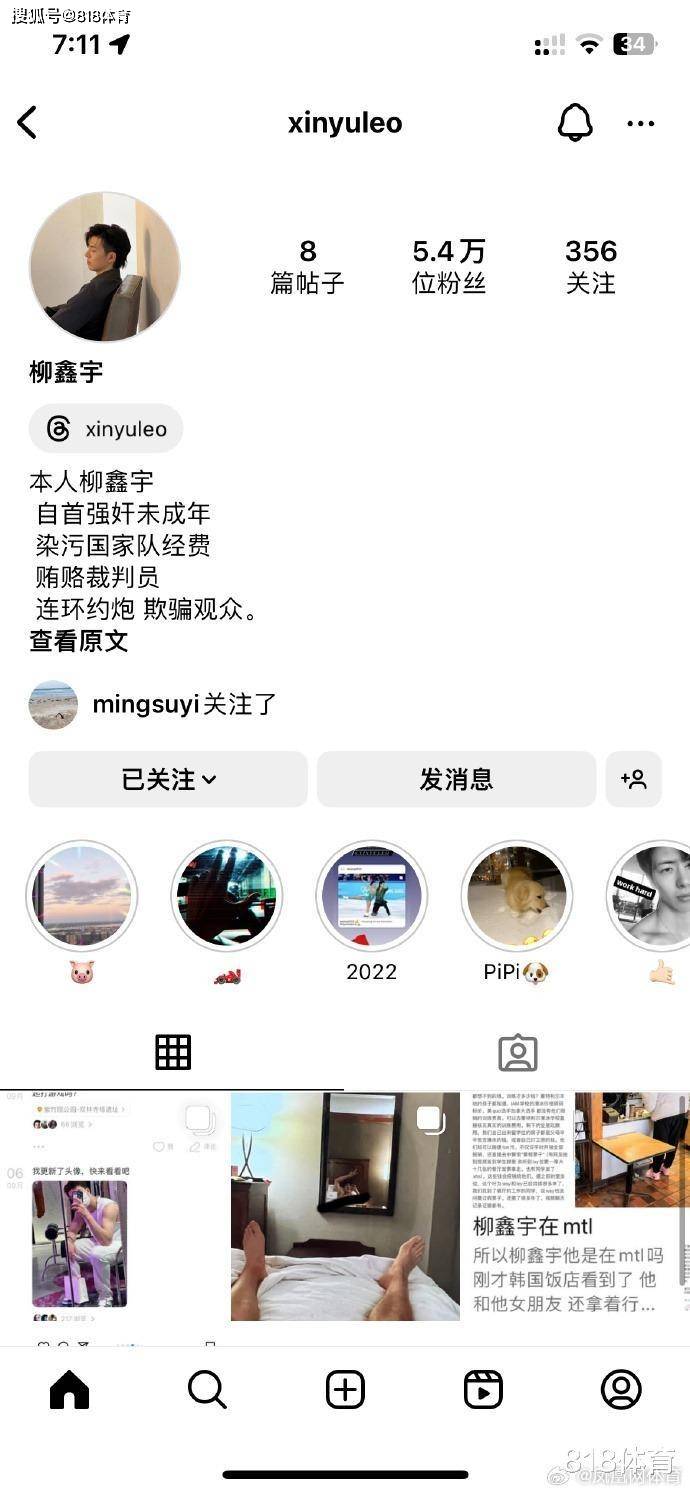The width and height of the screenshot is (690, 1493).
Task: Open the three-dot overflow menu
Action: pyautogui.click(x=640, y=124)
